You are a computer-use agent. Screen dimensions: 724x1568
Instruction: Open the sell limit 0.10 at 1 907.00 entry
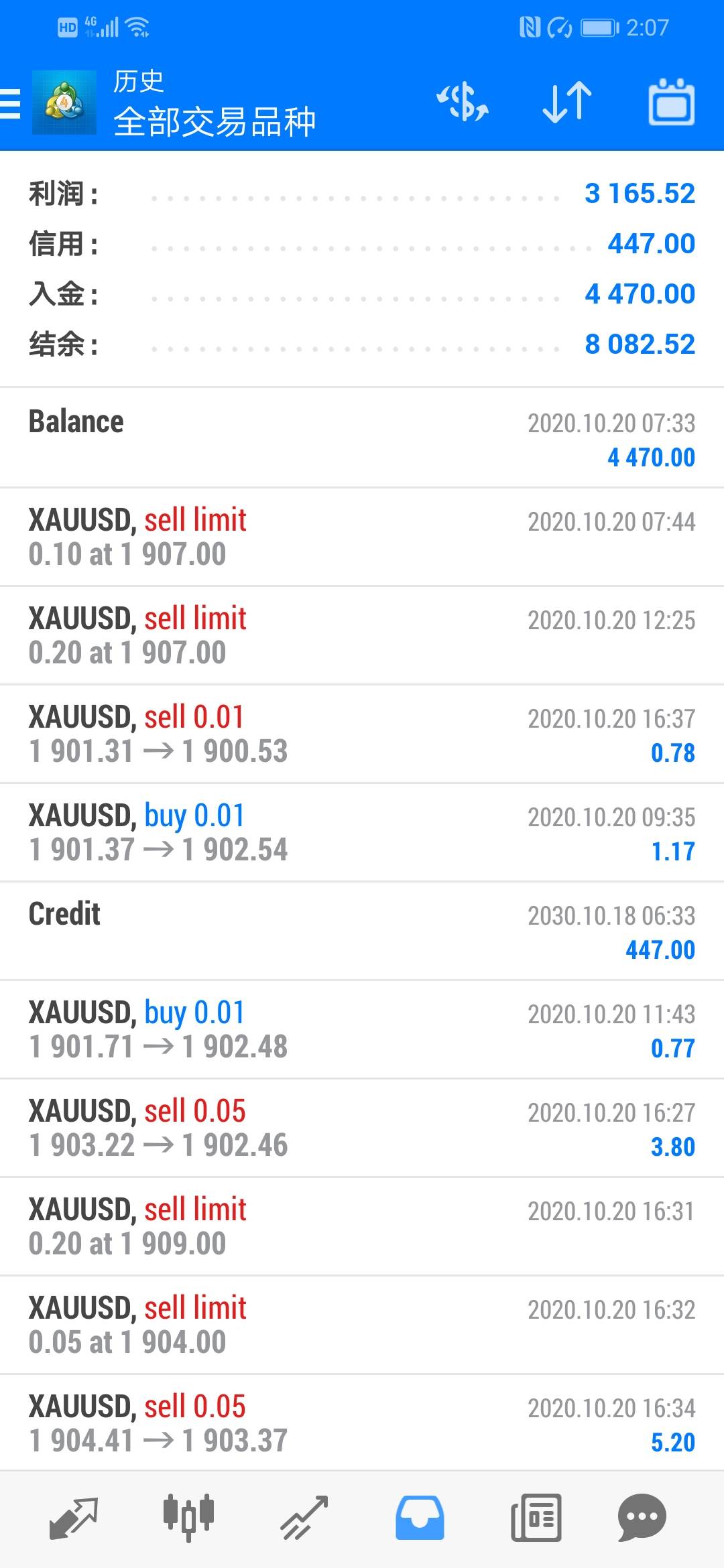coord(362,537)
